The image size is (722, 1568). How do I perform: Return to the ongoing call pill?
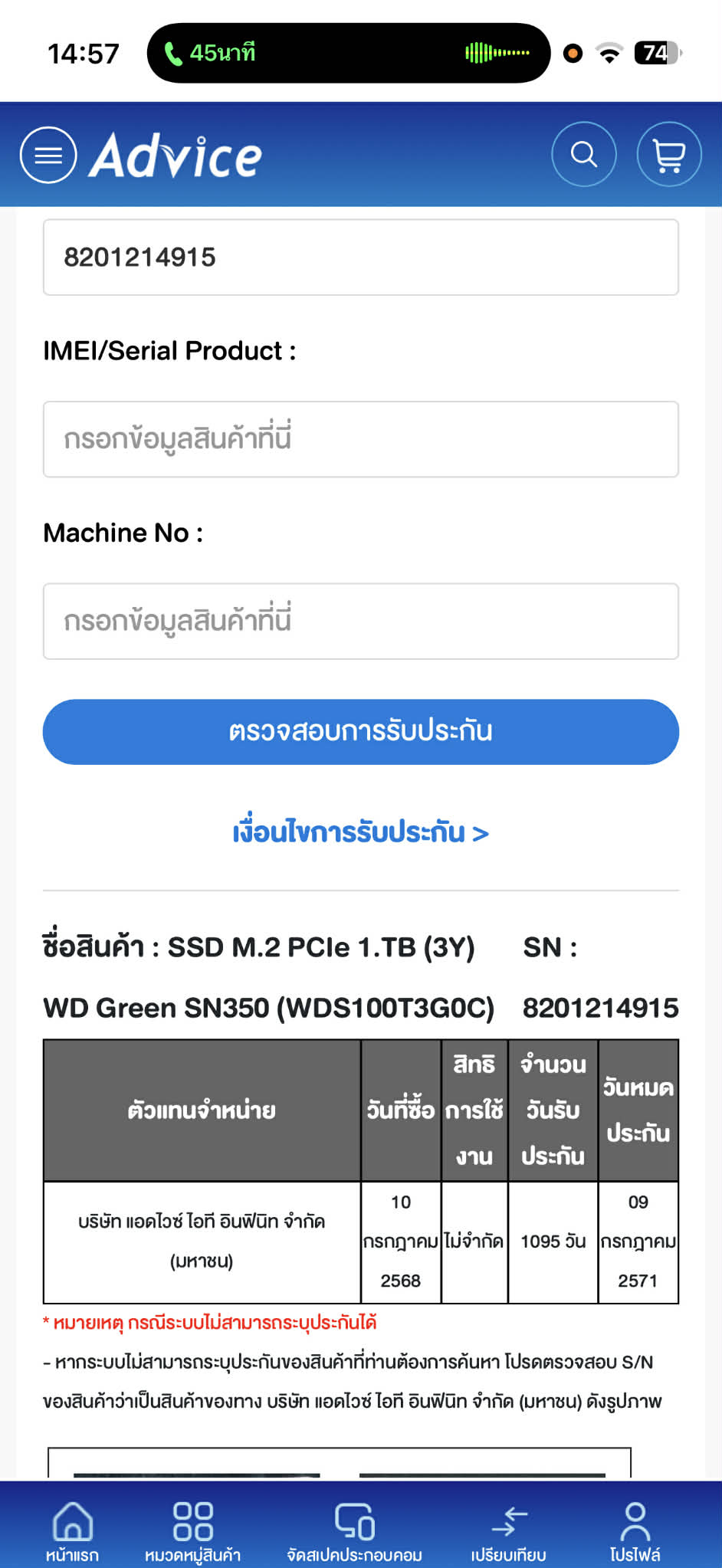pos(348,53)
